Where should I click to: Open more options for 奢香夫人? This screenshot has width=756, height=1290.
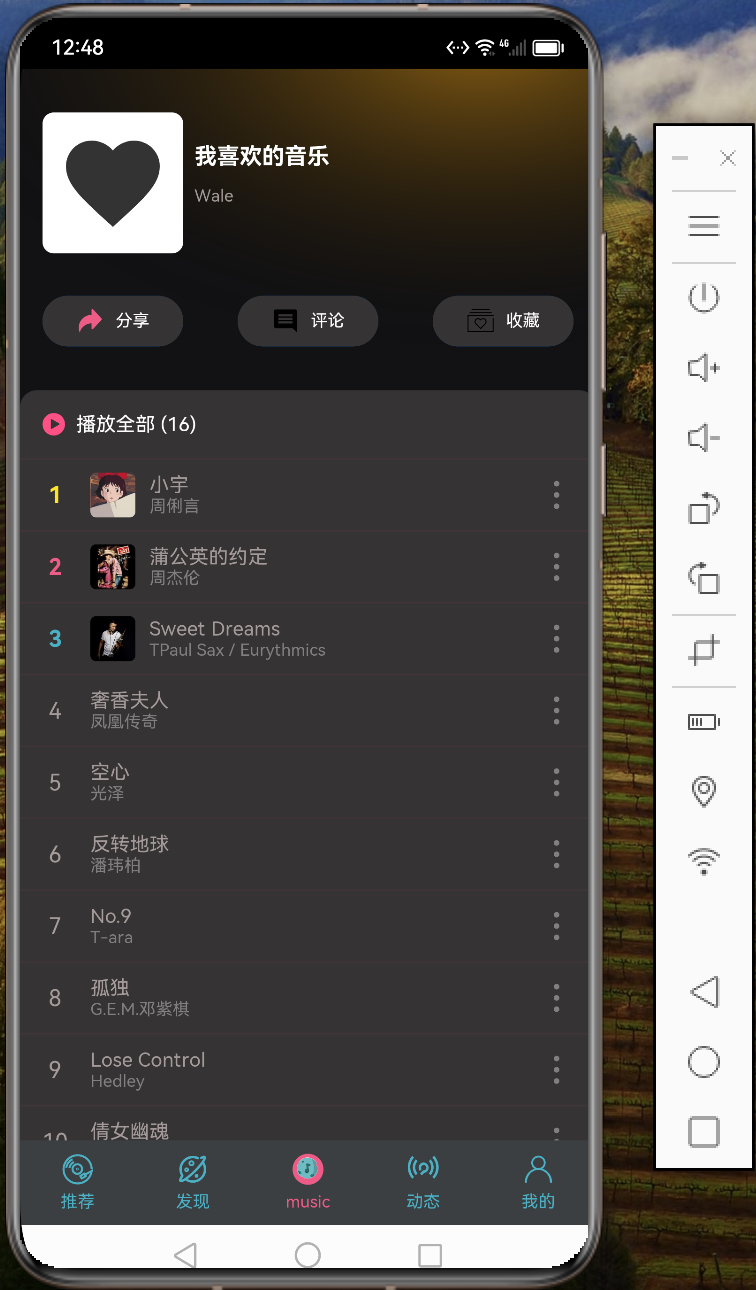556,711
